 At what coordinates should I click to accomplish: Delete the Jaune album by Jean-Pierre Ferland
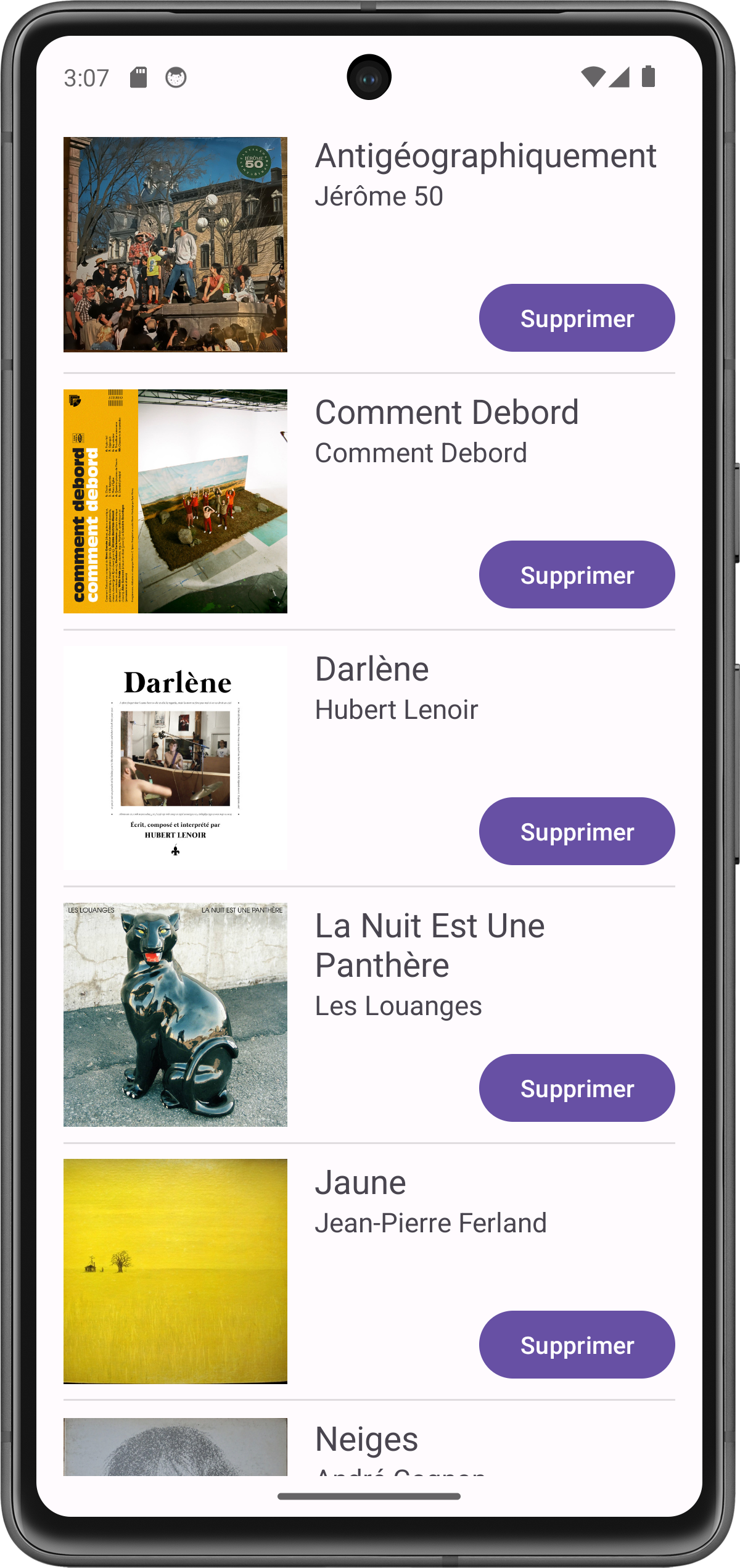click(577, 1345)
